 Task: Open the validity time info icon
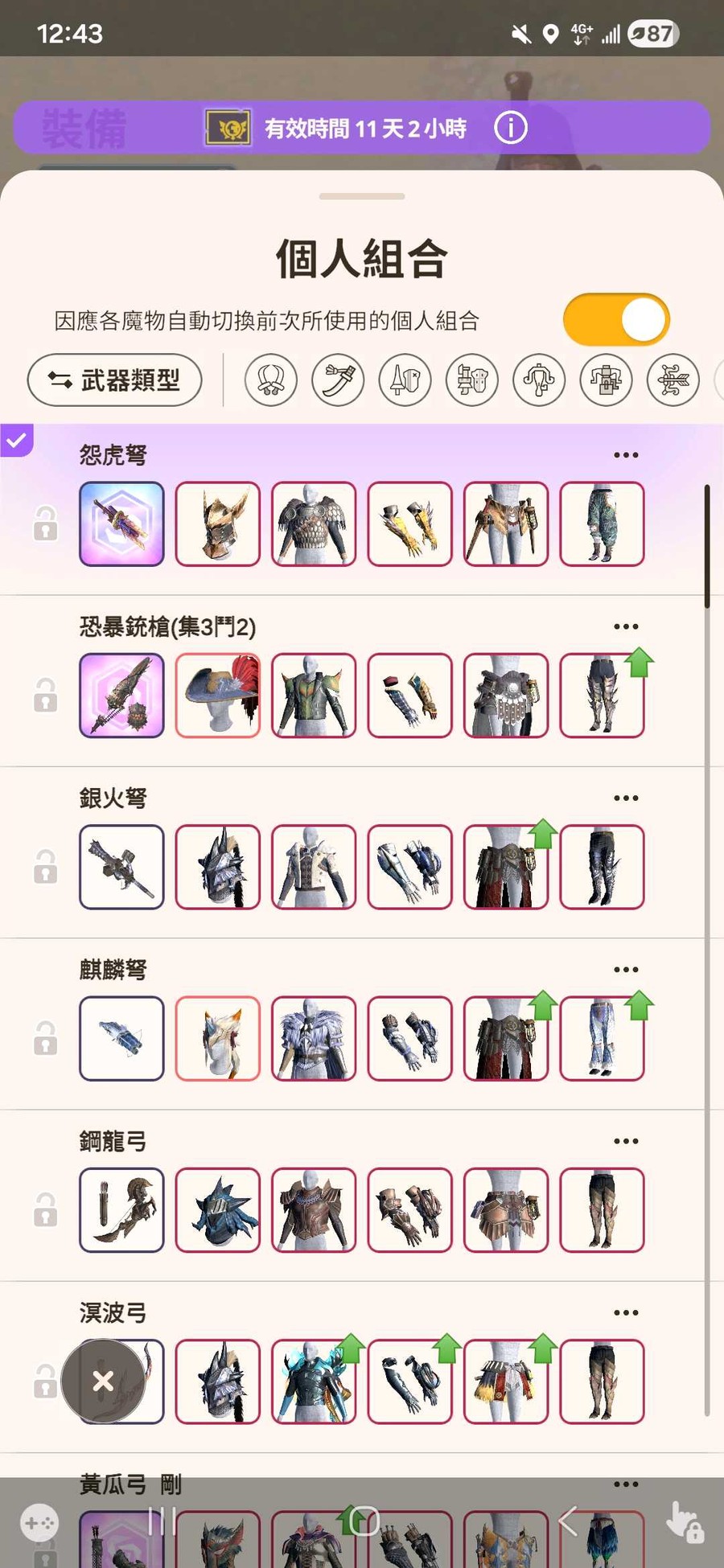510,128
